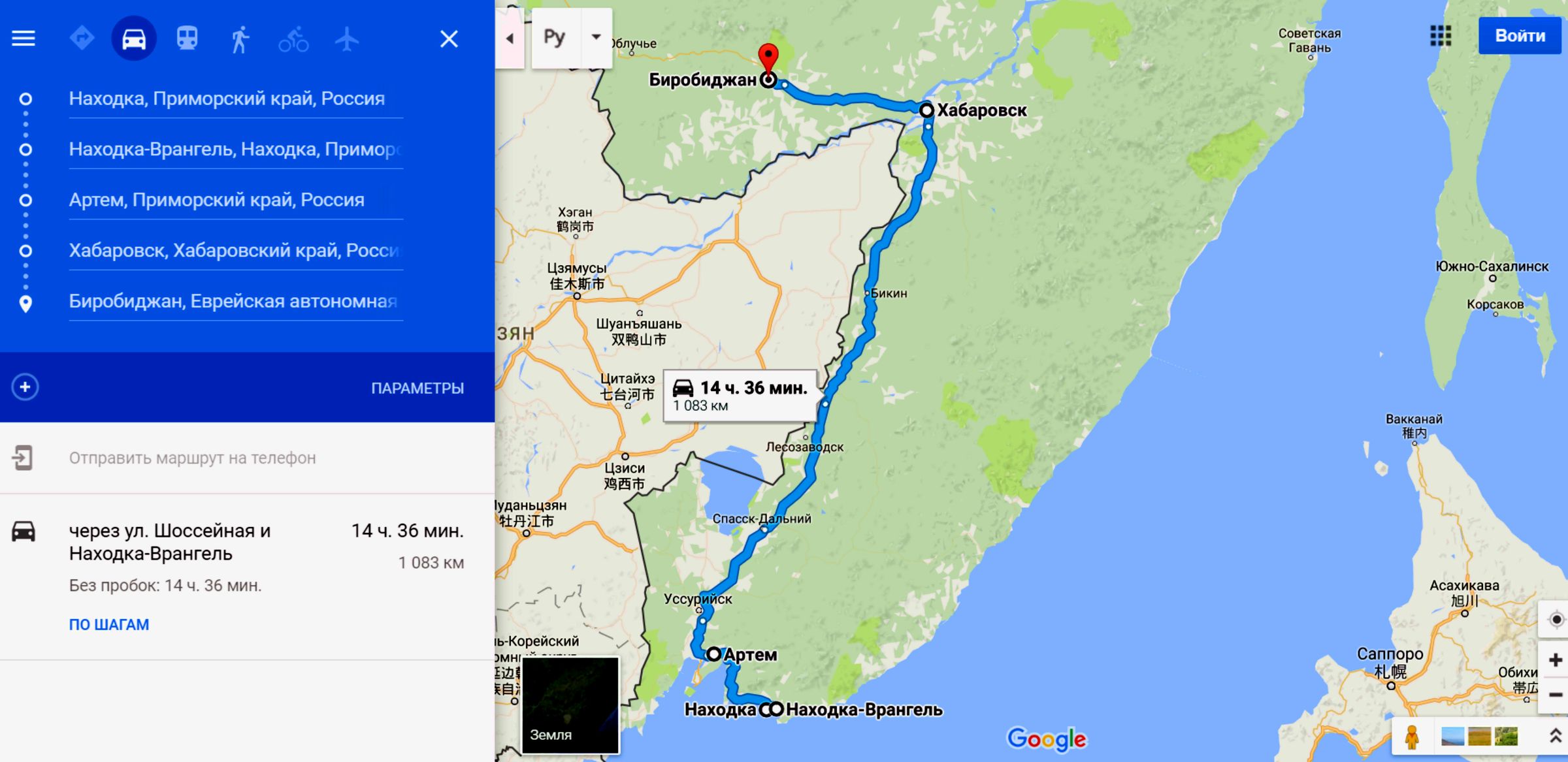
Task: Add another destination with plus button
Action: click(25, 387)
